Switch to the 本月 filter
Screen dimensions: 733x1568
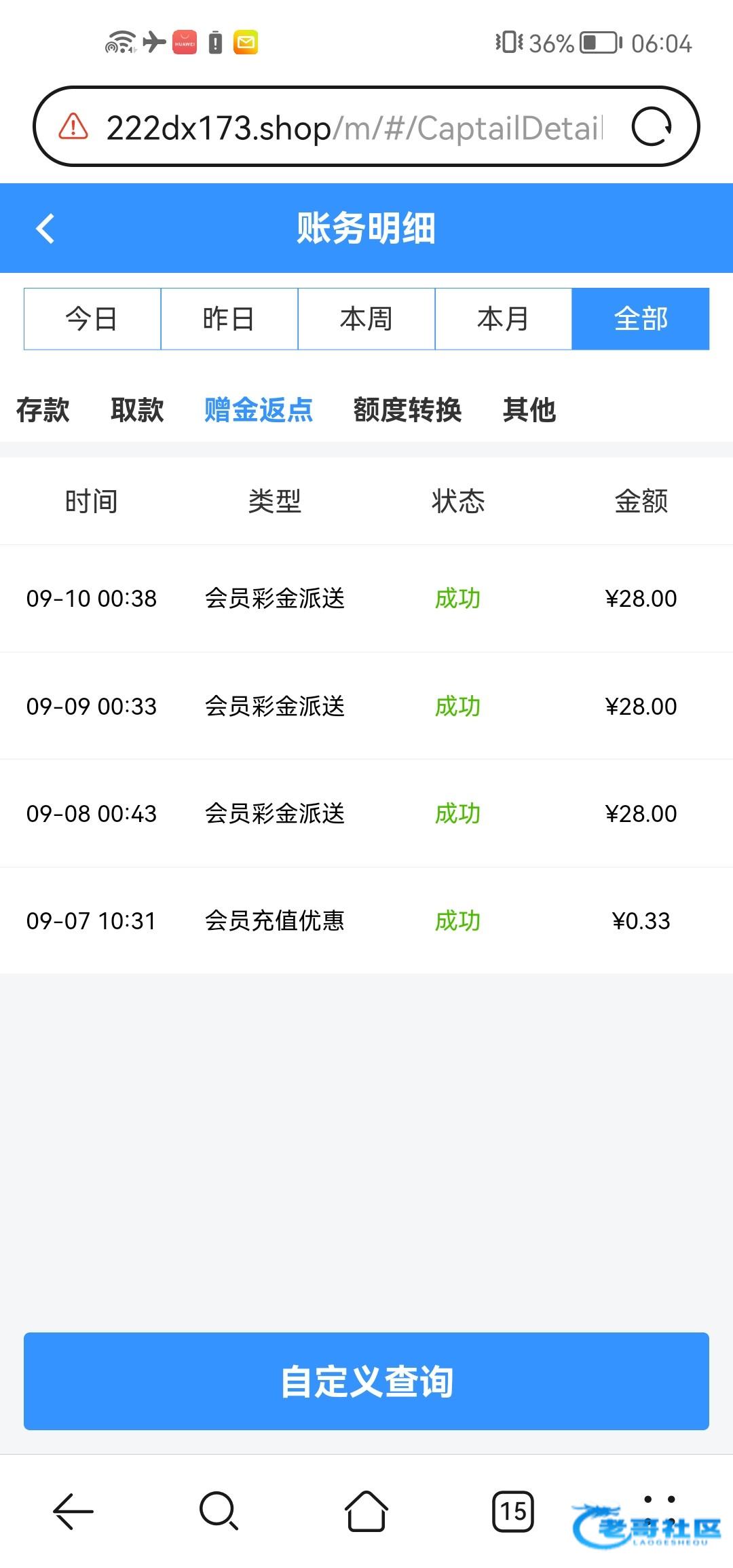point(504,319)
